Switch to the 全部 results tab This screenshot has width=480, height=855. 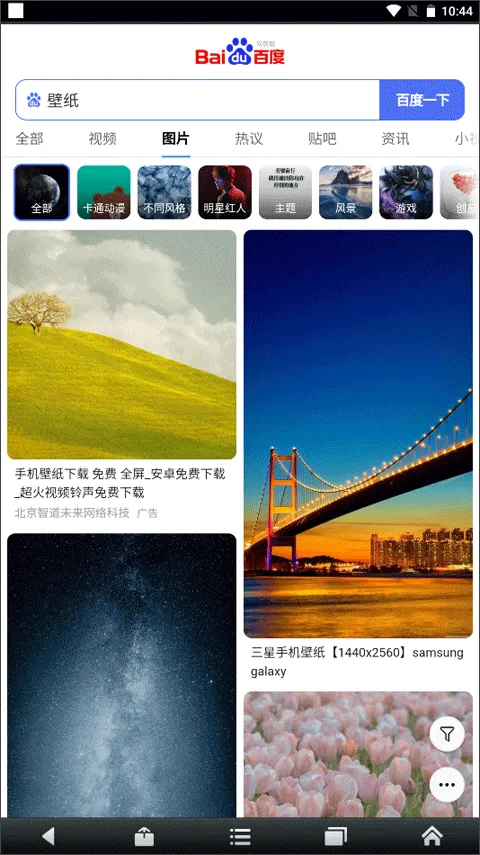click(29, 139)
